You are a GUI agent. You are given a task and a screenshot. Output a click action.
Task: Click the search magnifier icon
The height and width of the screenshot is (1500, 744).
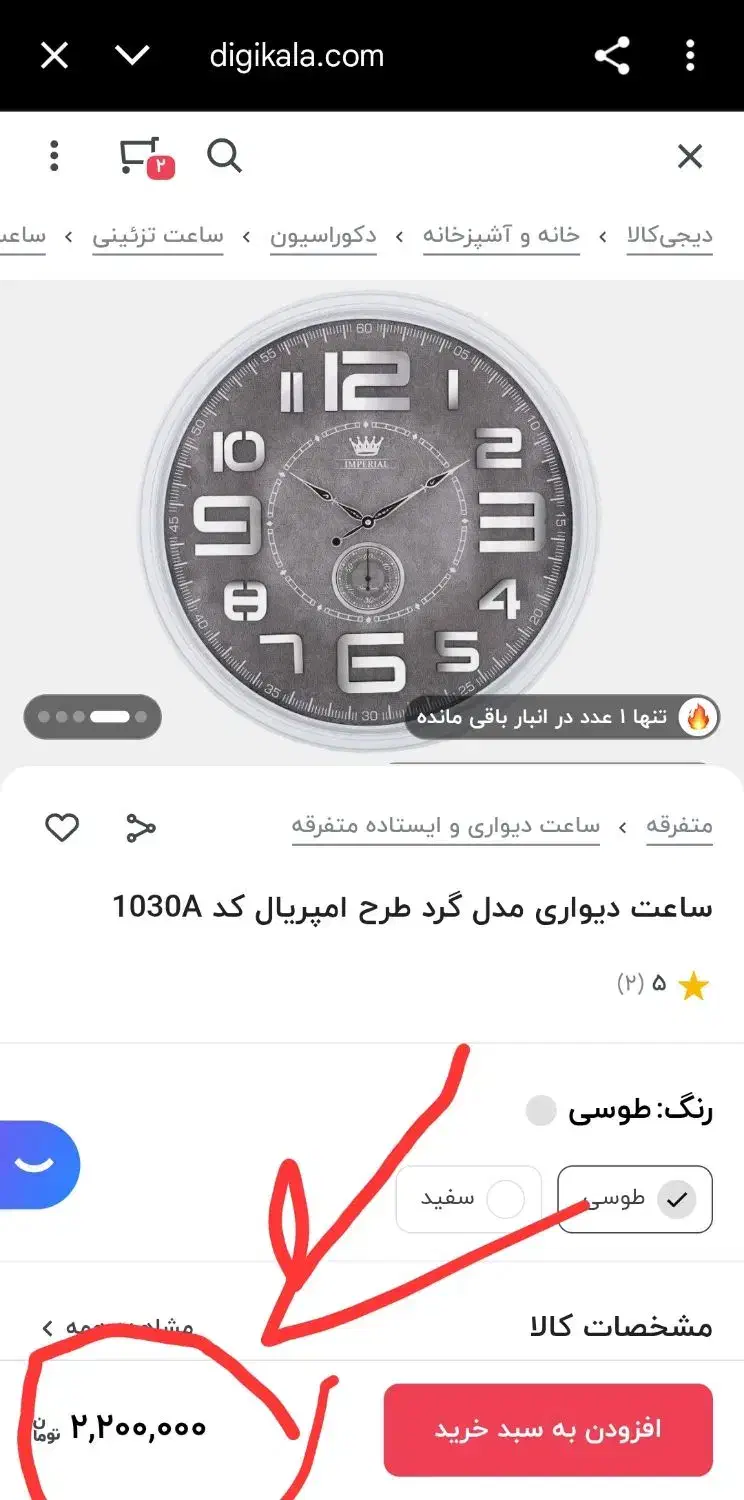(224, 156)
